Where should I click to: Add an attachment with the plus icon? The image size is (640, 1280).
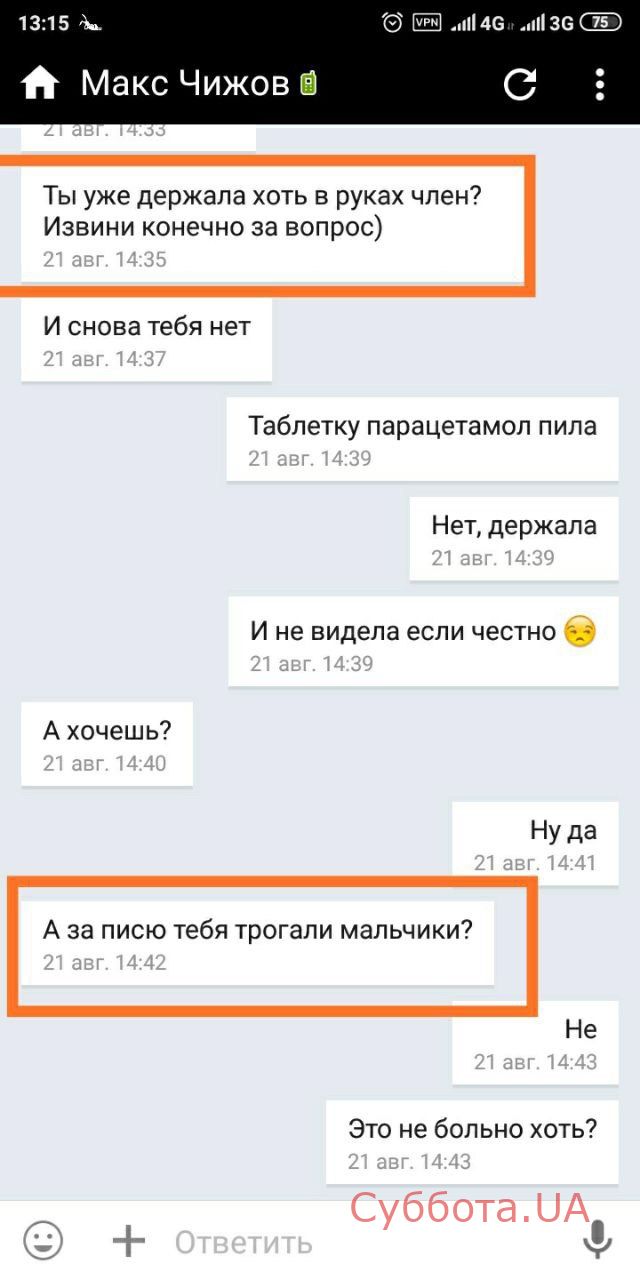128,1241
